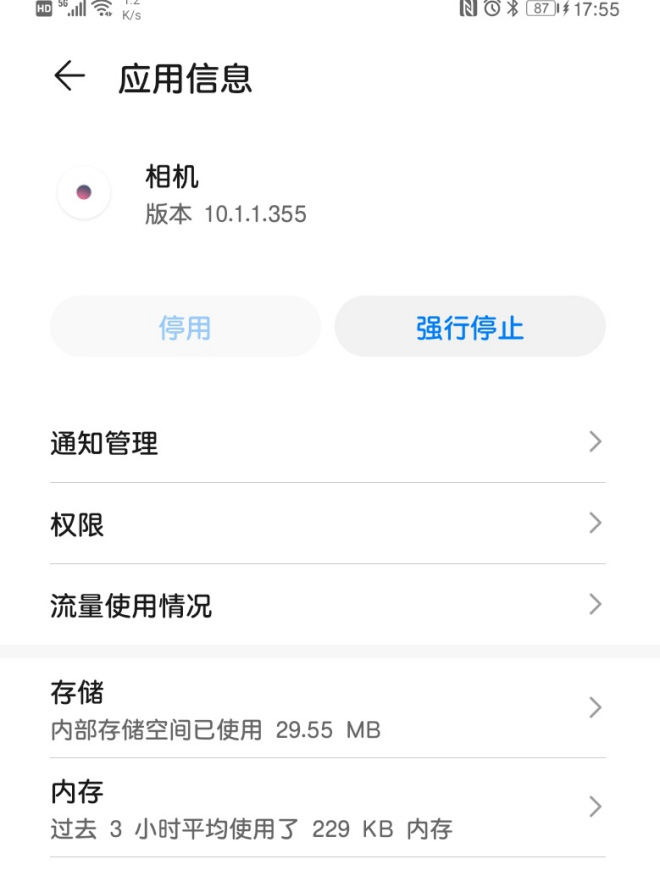This screenshot has width=660, height=870.
Task: Open the 权限 row
Action: pos(327,523)
